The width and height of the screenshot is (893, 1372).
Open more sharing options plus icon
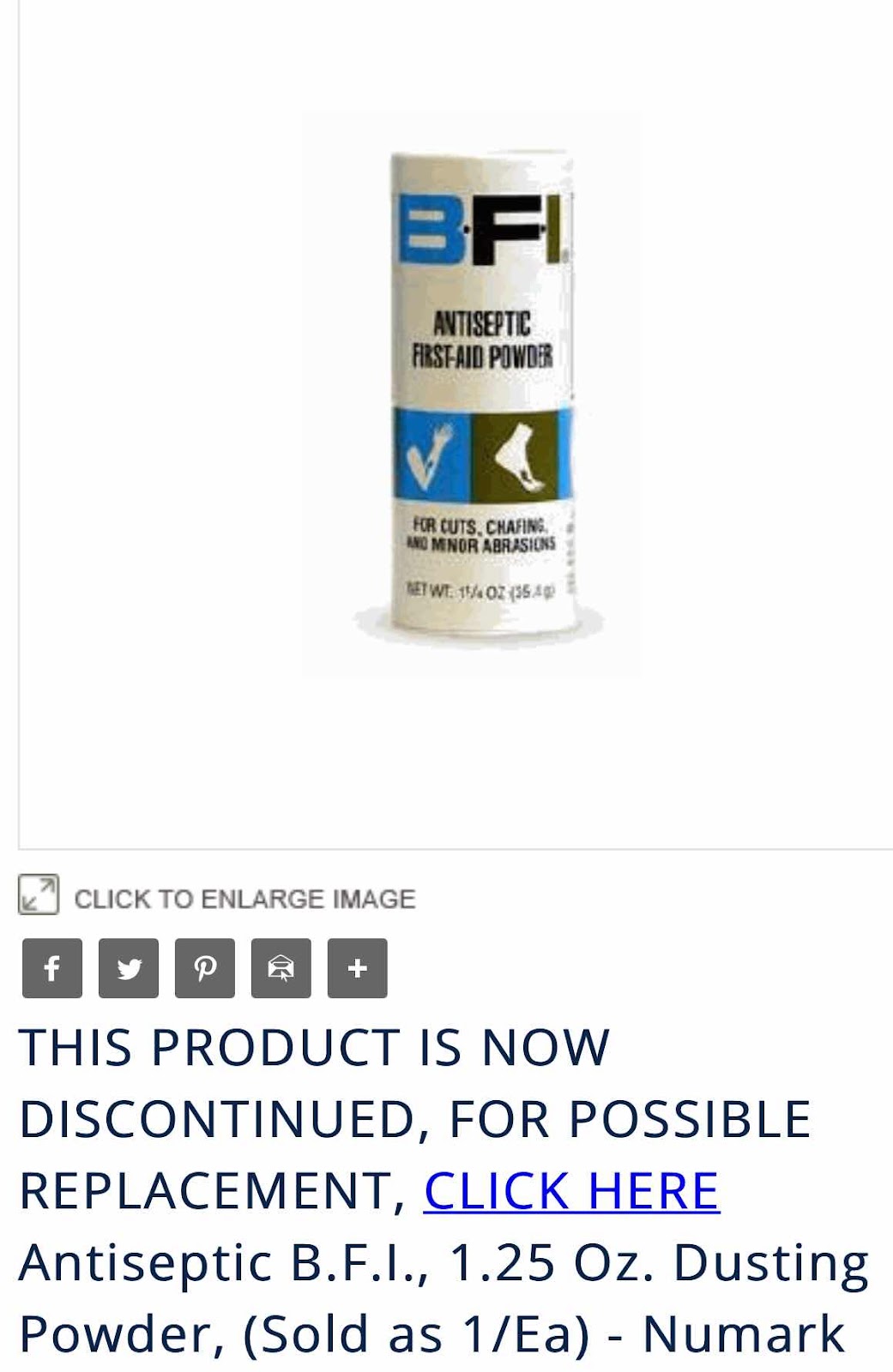tap(358, 968)
